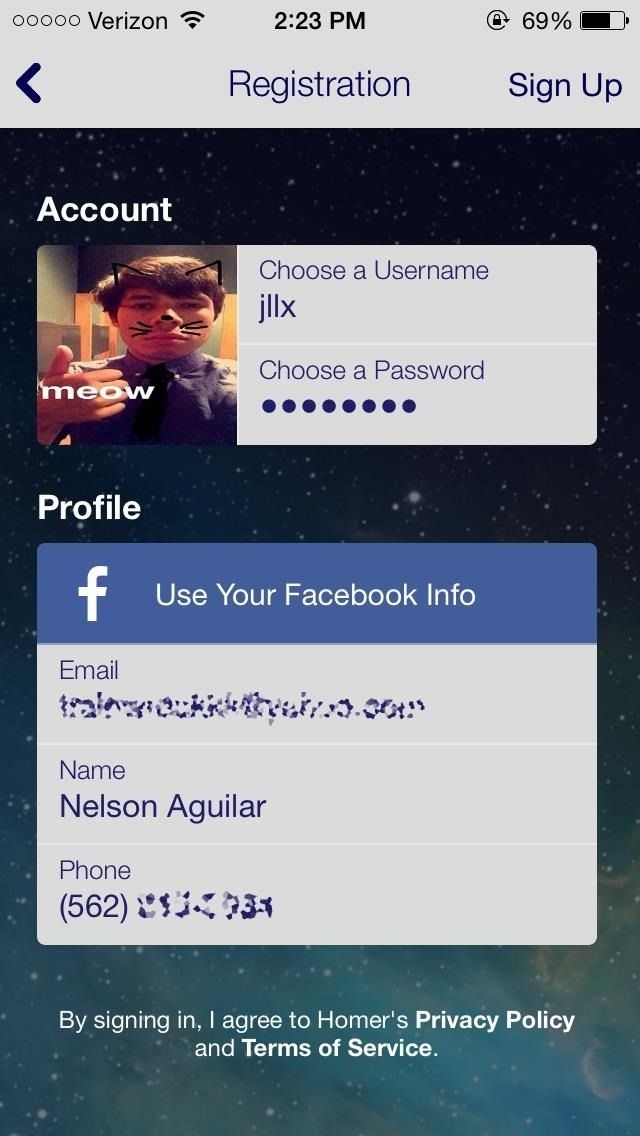Edit the Phone number field
640x1136 pixels.
316,894
